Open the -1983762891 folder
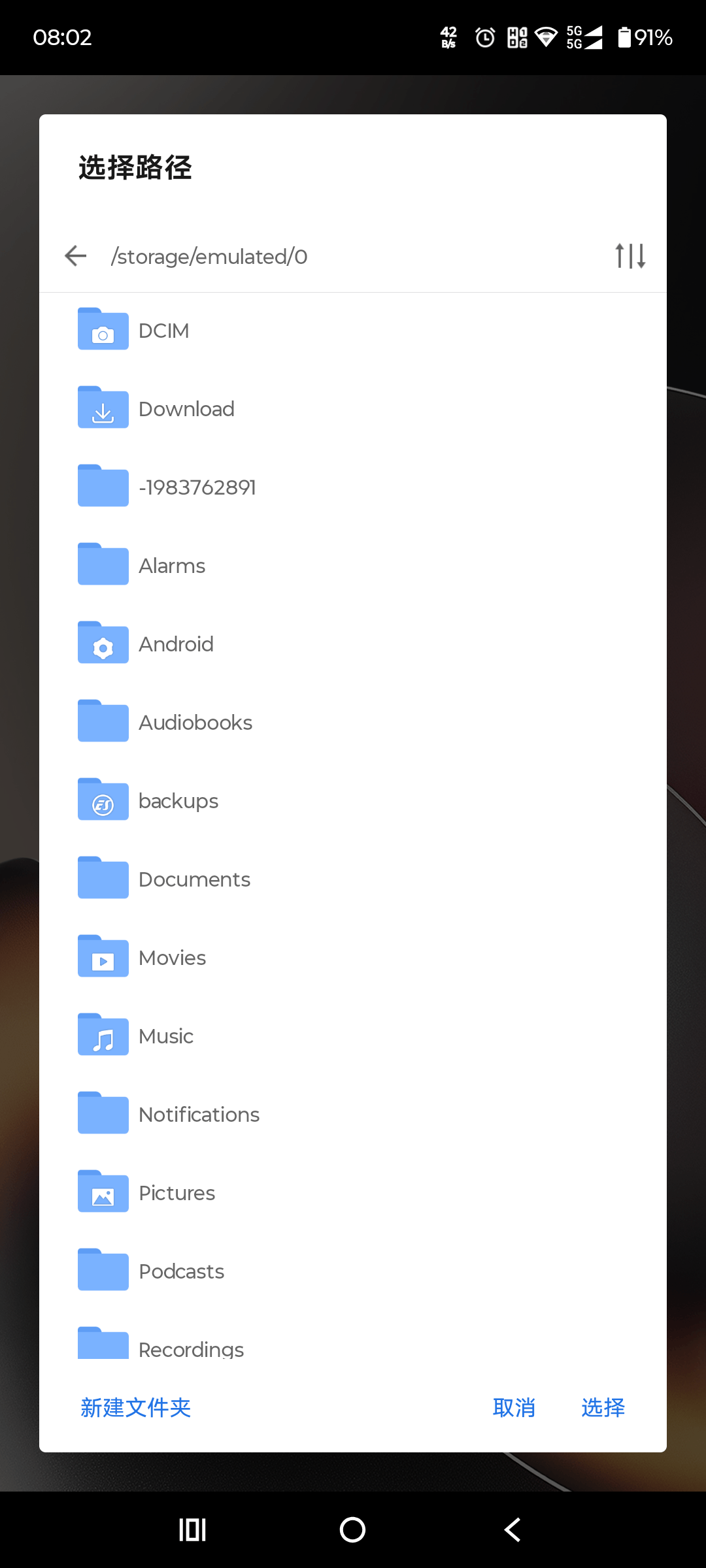Image resolution: width=706 pixels, height=1568 pixels. click(x=197, y=487)
